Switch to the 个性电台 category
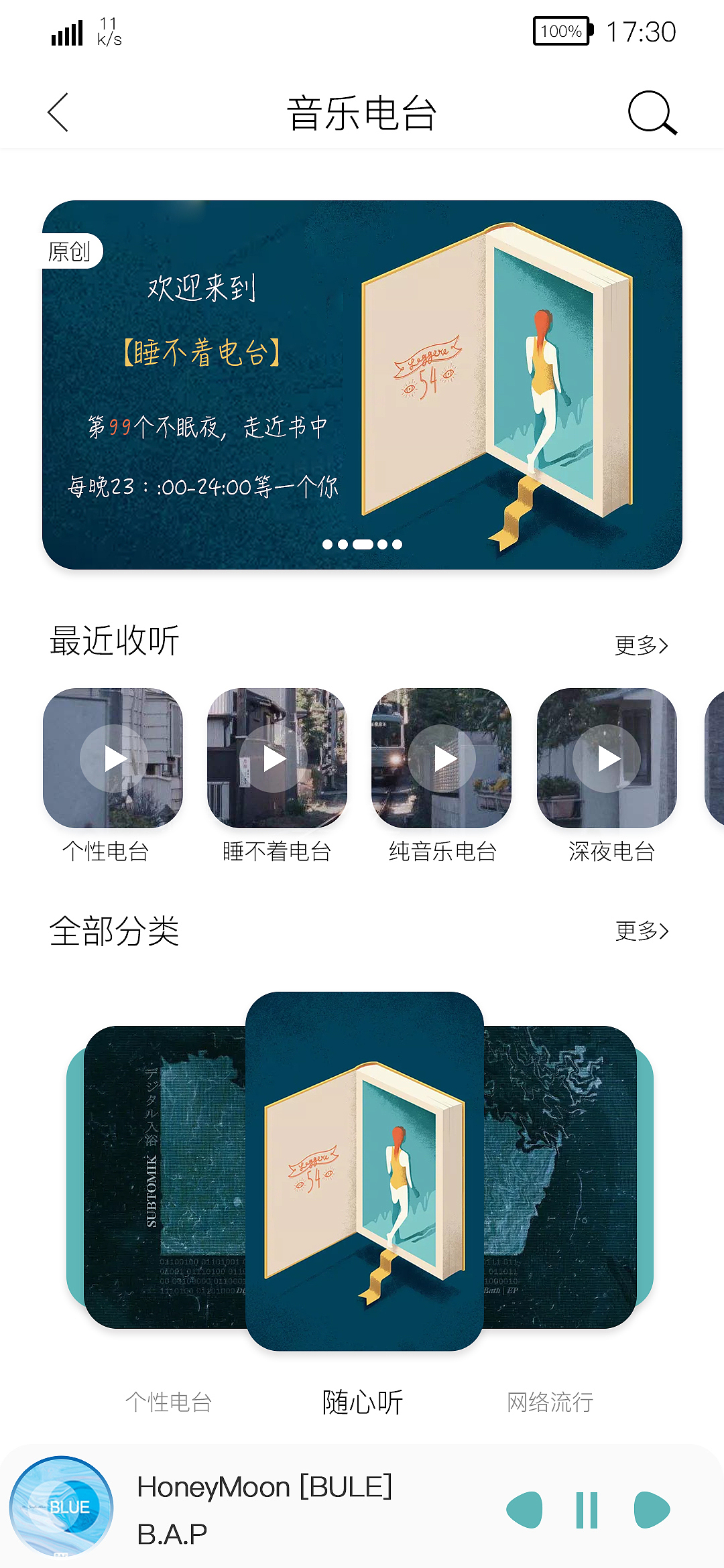The image size is (724, 1568). pyautogui.click(x=170, y=1400)
